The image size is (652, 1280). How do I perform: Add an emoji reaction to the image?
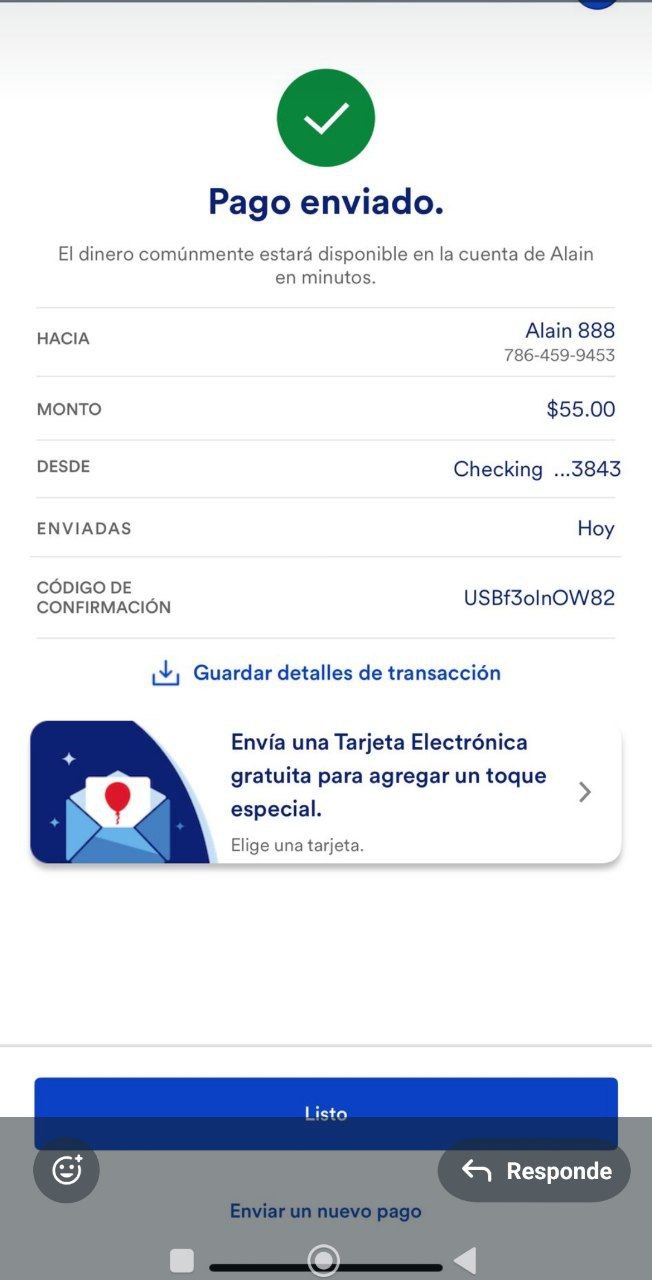coord(67,1170)
